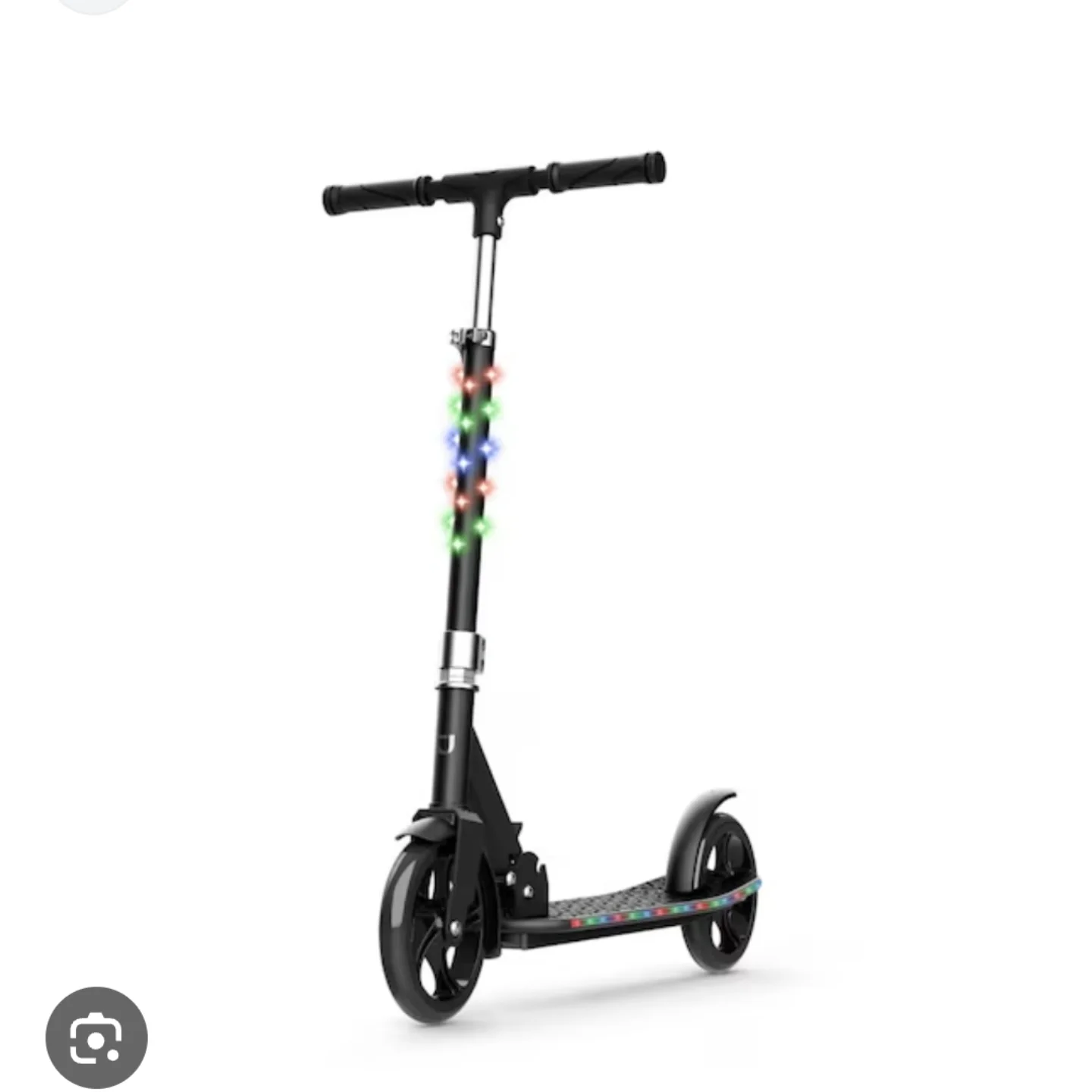The width and height of the screenshot is (1092, 1092).
Task: Open the visual search lens icon
Action: pos(96,1037)
